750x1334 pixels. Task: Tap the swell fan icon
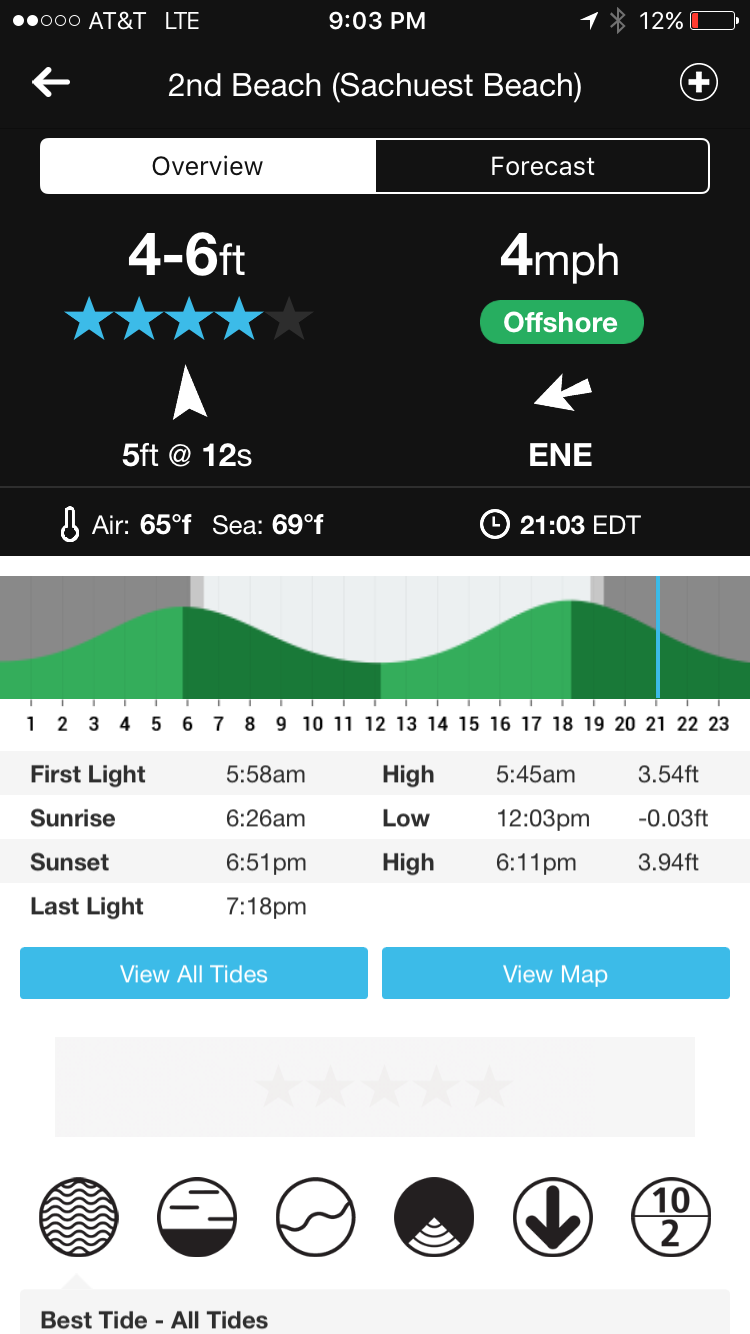[434, 1217]
